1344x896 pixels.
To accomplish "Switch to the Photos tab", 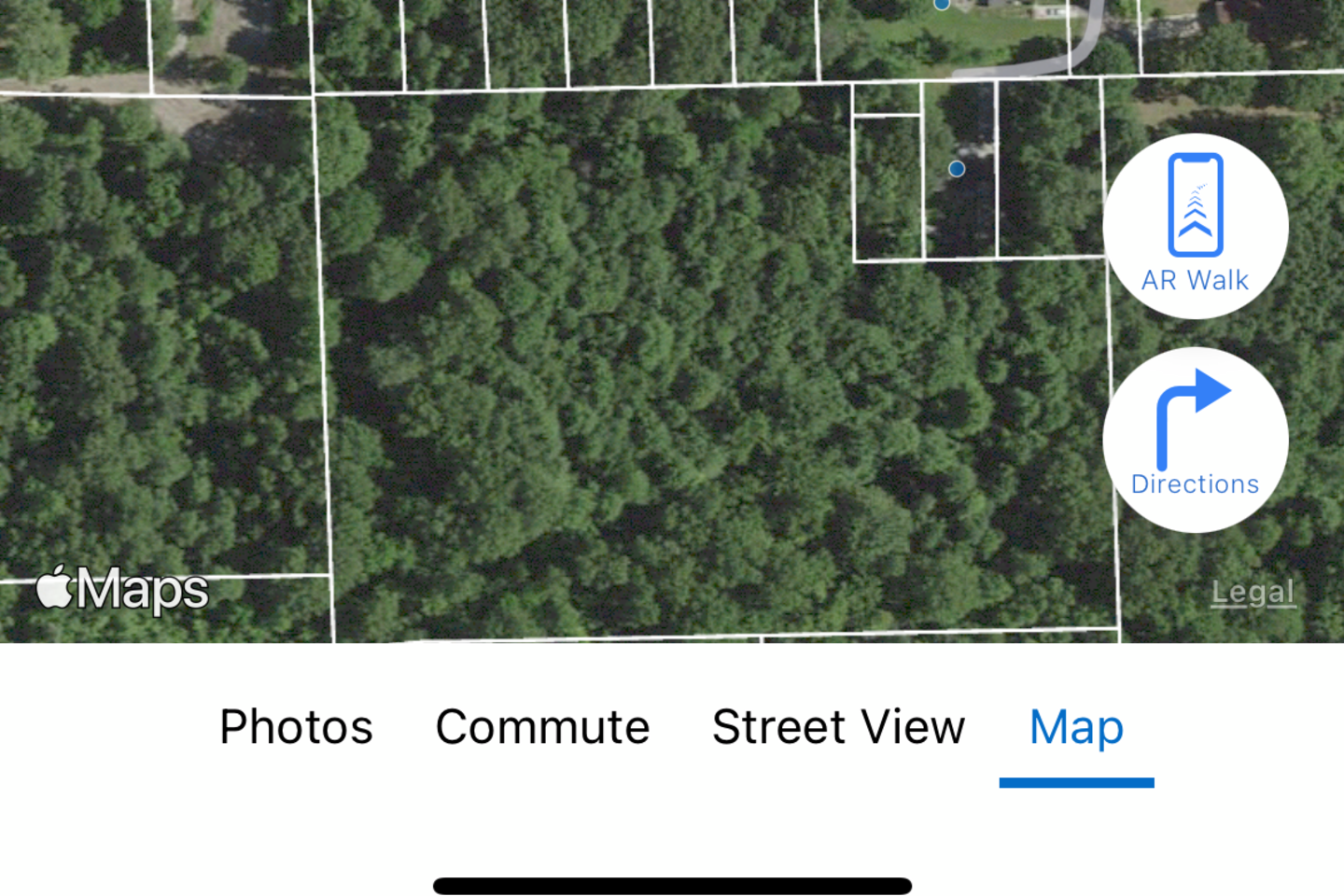I will [x=296, y=727].
